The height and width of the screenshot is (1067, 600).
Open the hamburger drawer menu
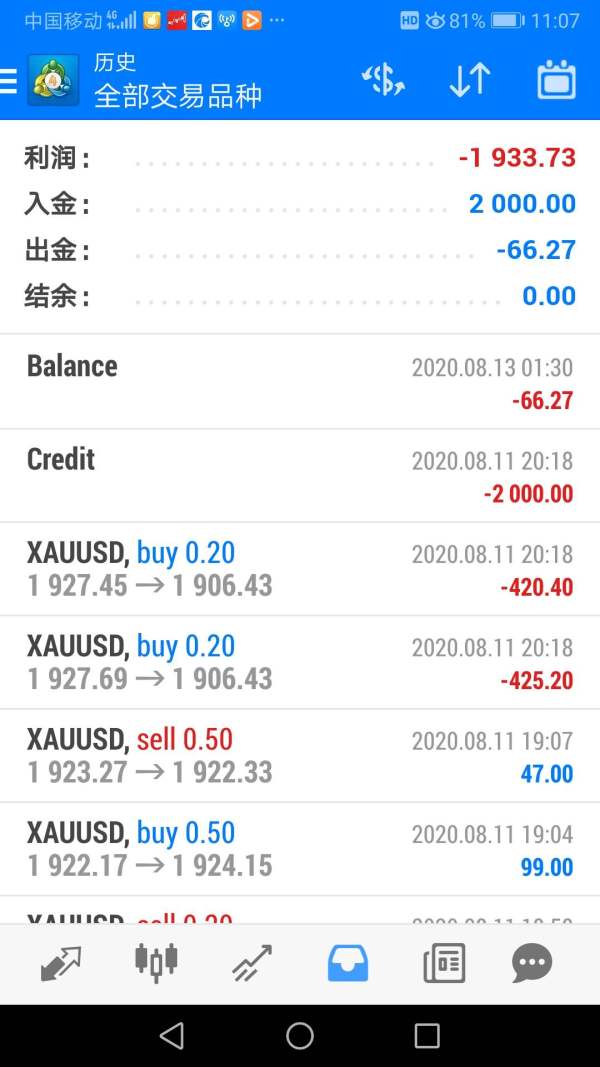point(8,81)
